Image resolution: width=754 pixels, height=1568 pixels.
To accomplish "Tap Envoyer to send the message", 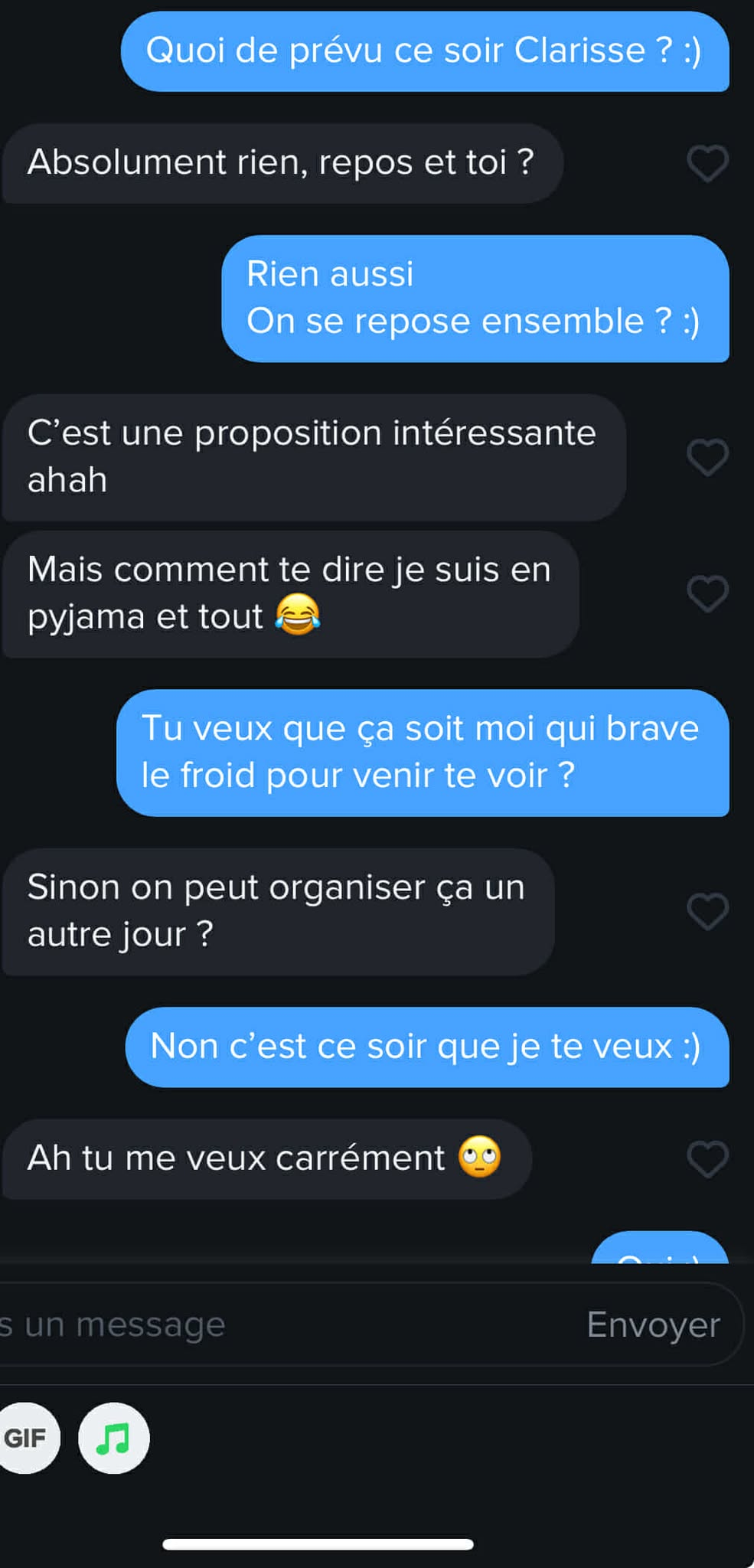I will pyautogui.click(x=653, y=1324).
